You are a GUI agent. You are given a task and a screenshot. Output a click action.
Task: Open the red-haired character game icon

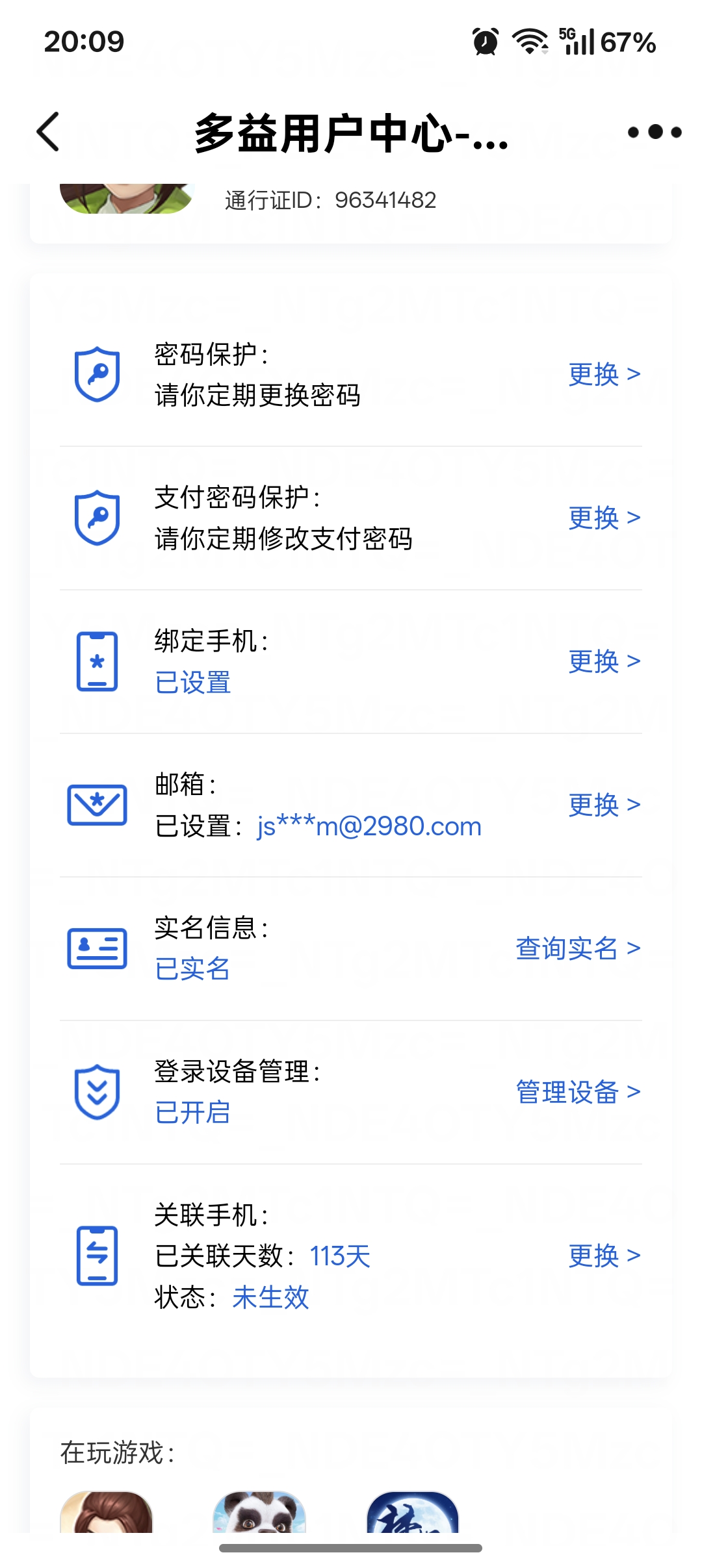tap(107, 1513)
